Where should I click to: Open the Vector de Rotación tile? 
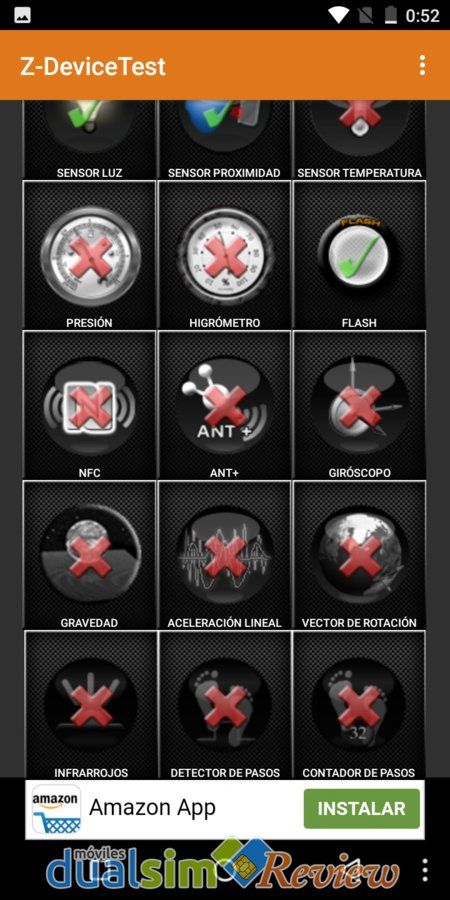359,555
